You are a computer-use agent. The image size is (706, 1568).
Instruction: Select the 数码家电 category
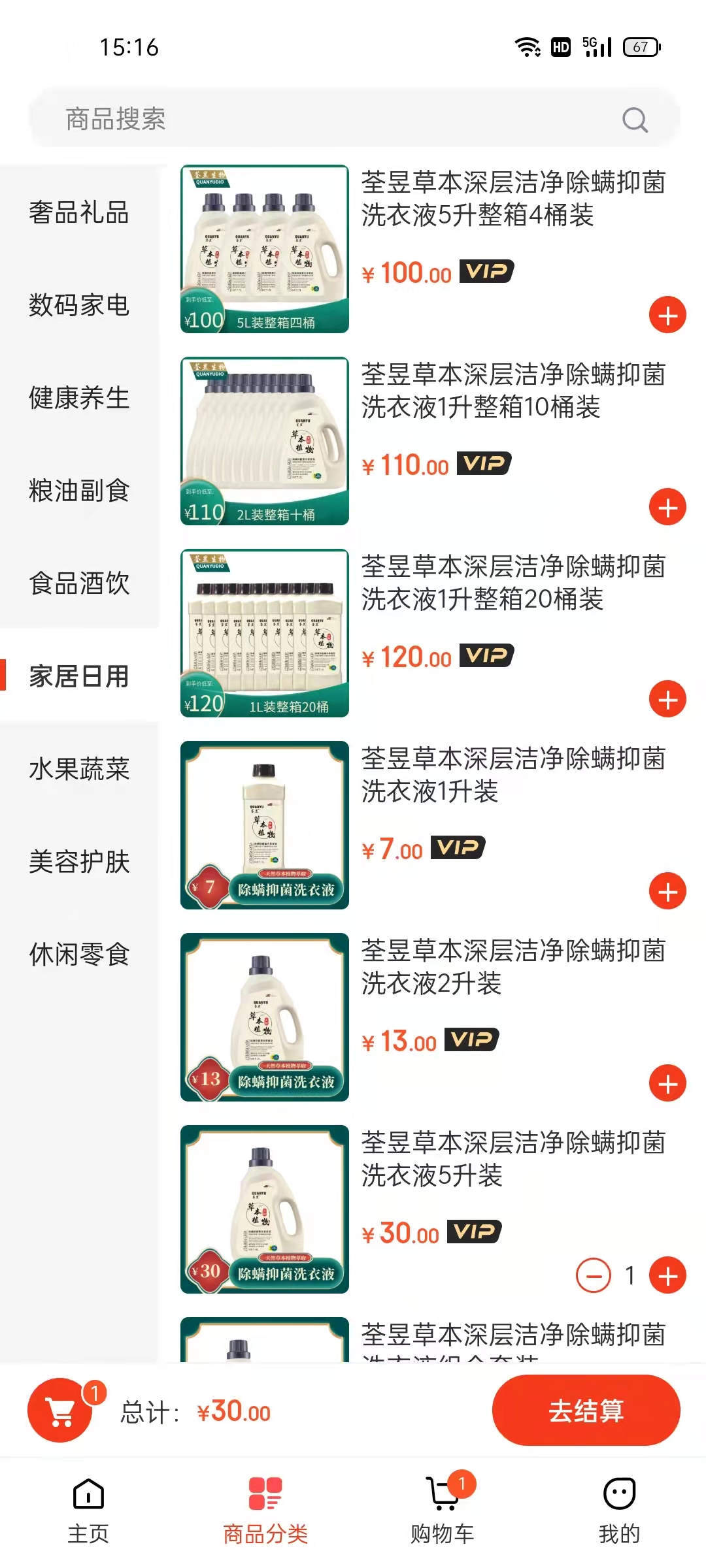click(x=78, y=305)
